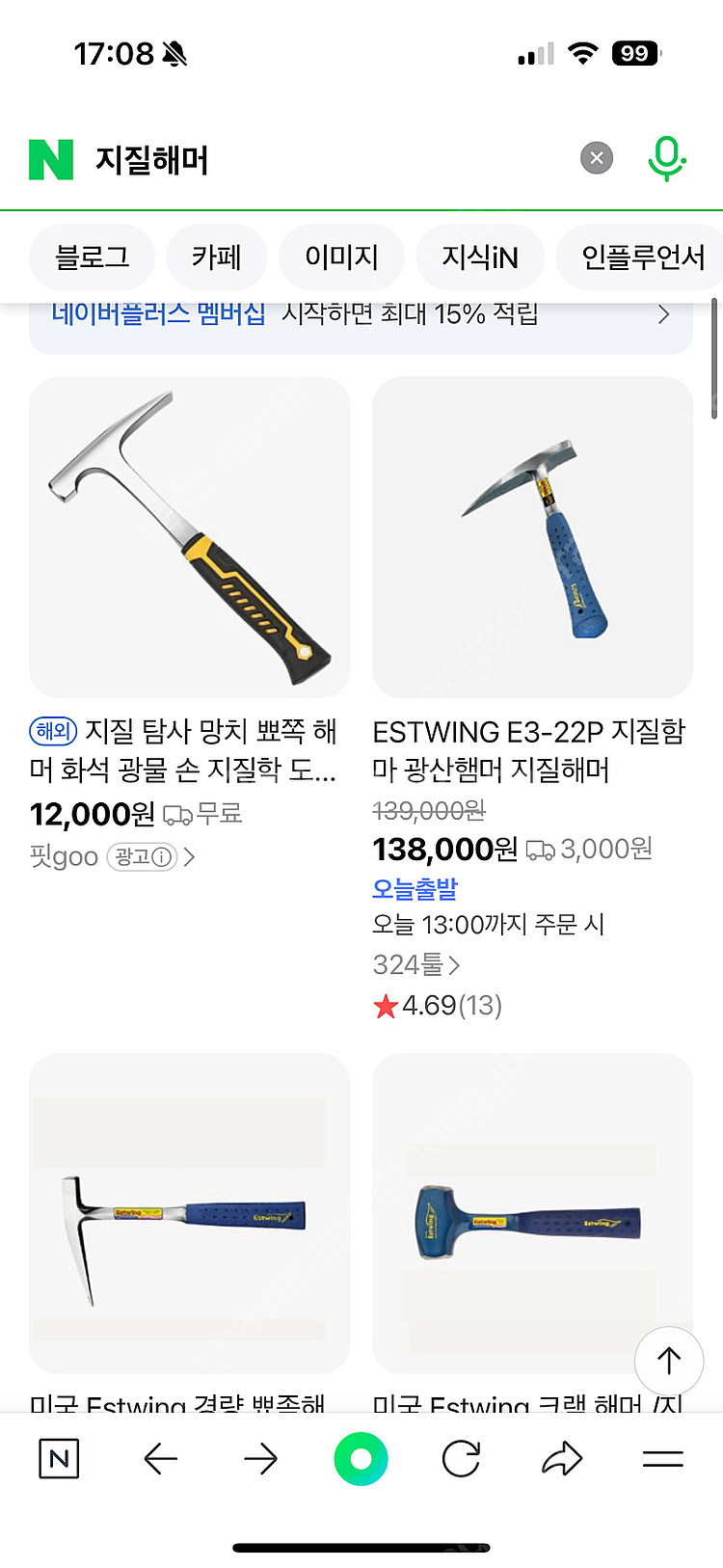Viewport: 723px width, 1568px height.
Task: Open the Estwing 크랙 해머 product card
Action: pyautogui.click(x=532, y=1213)
